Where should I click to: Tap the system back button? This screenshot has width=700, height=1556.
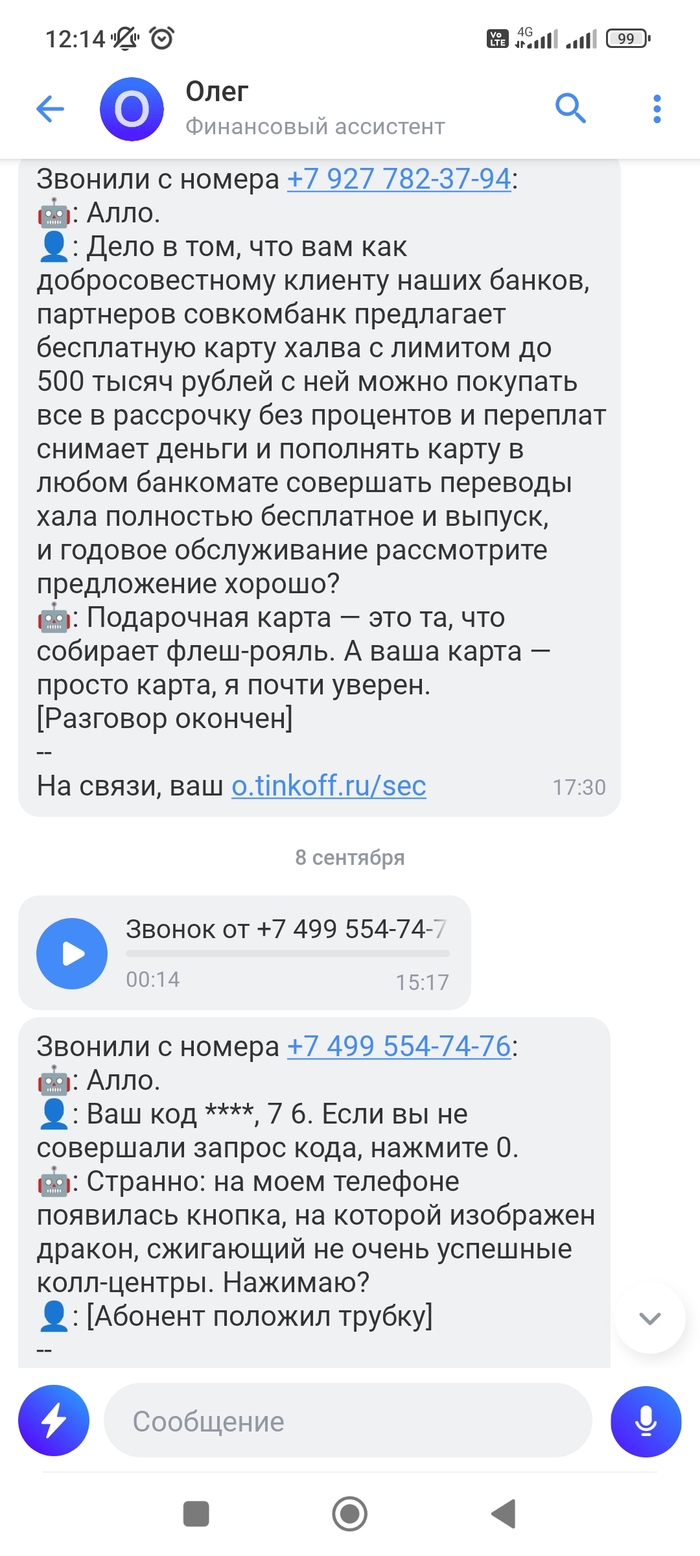coord(503,1513)
